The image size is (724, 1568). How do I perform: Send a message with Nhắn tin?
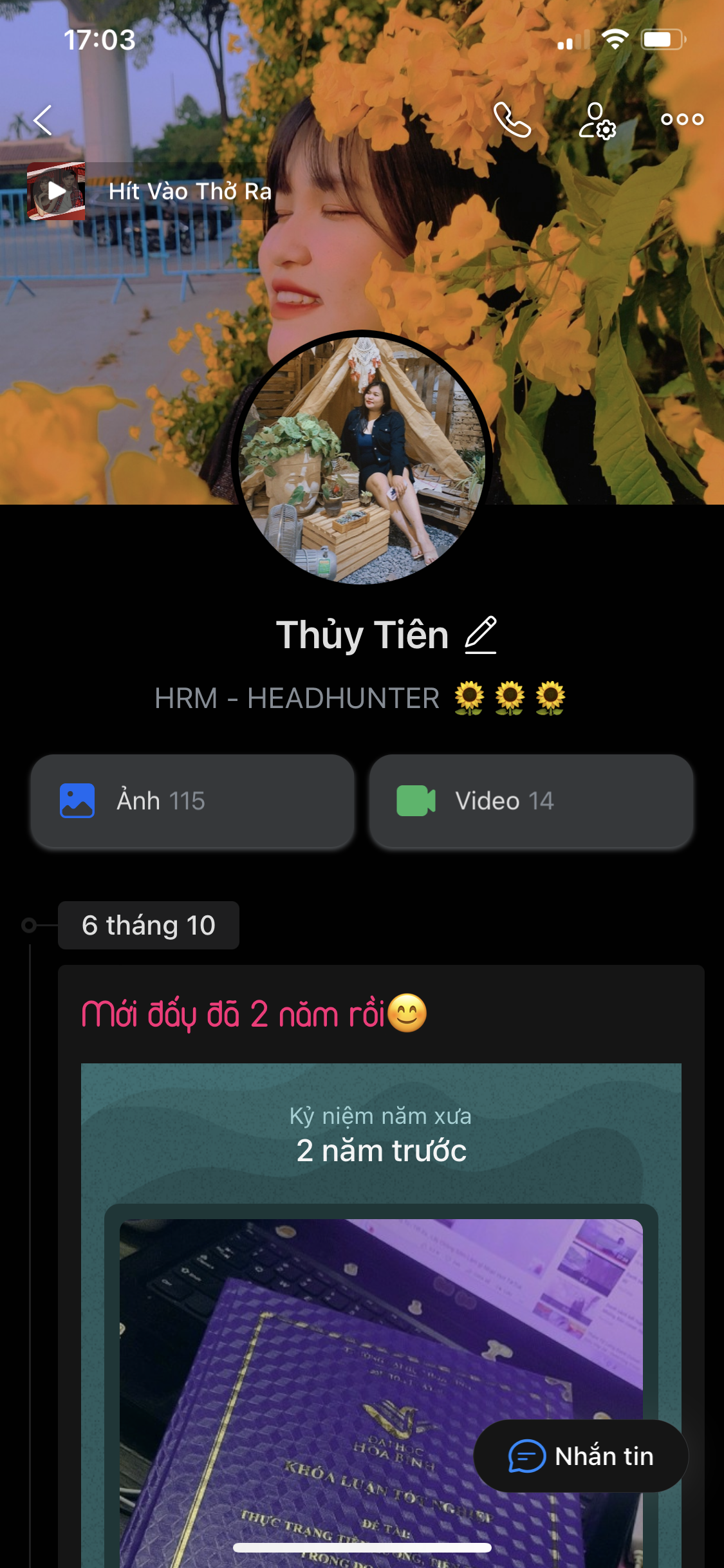pos(581,1456)
